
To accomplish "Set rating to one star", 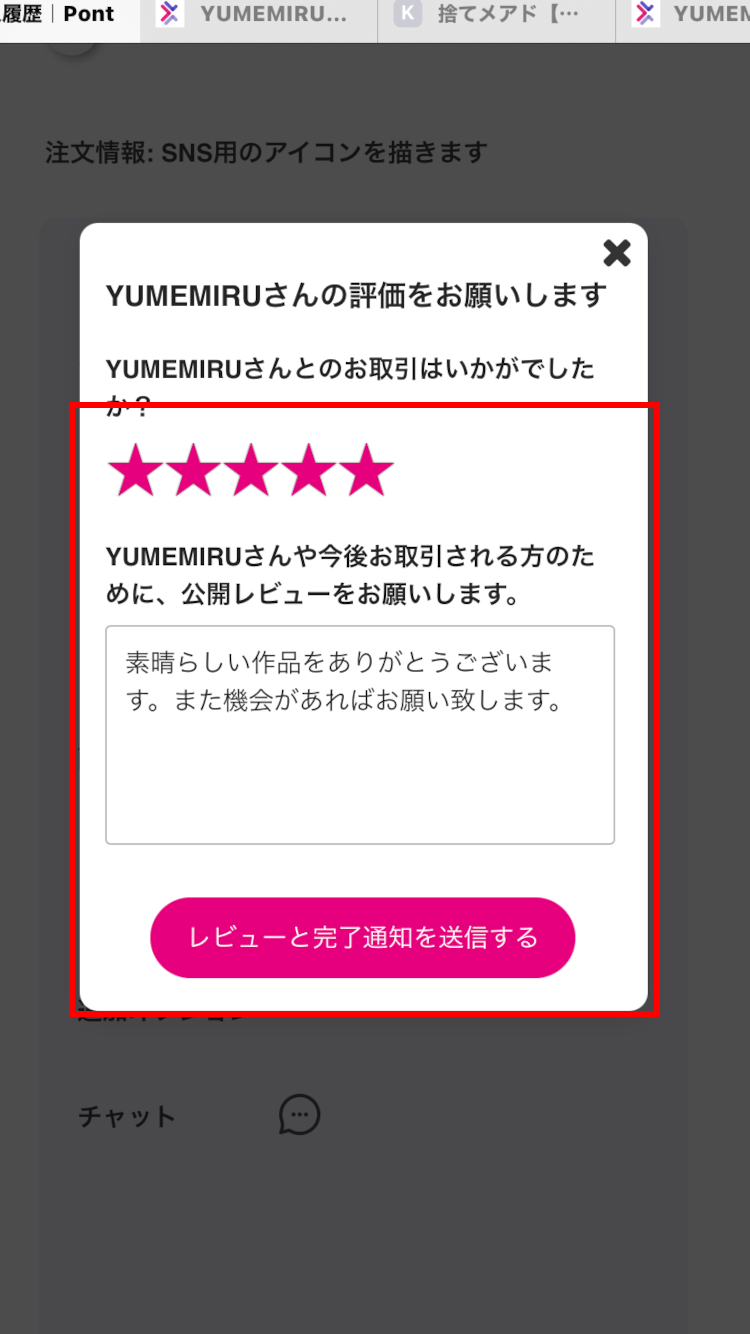I will (134, 471).
